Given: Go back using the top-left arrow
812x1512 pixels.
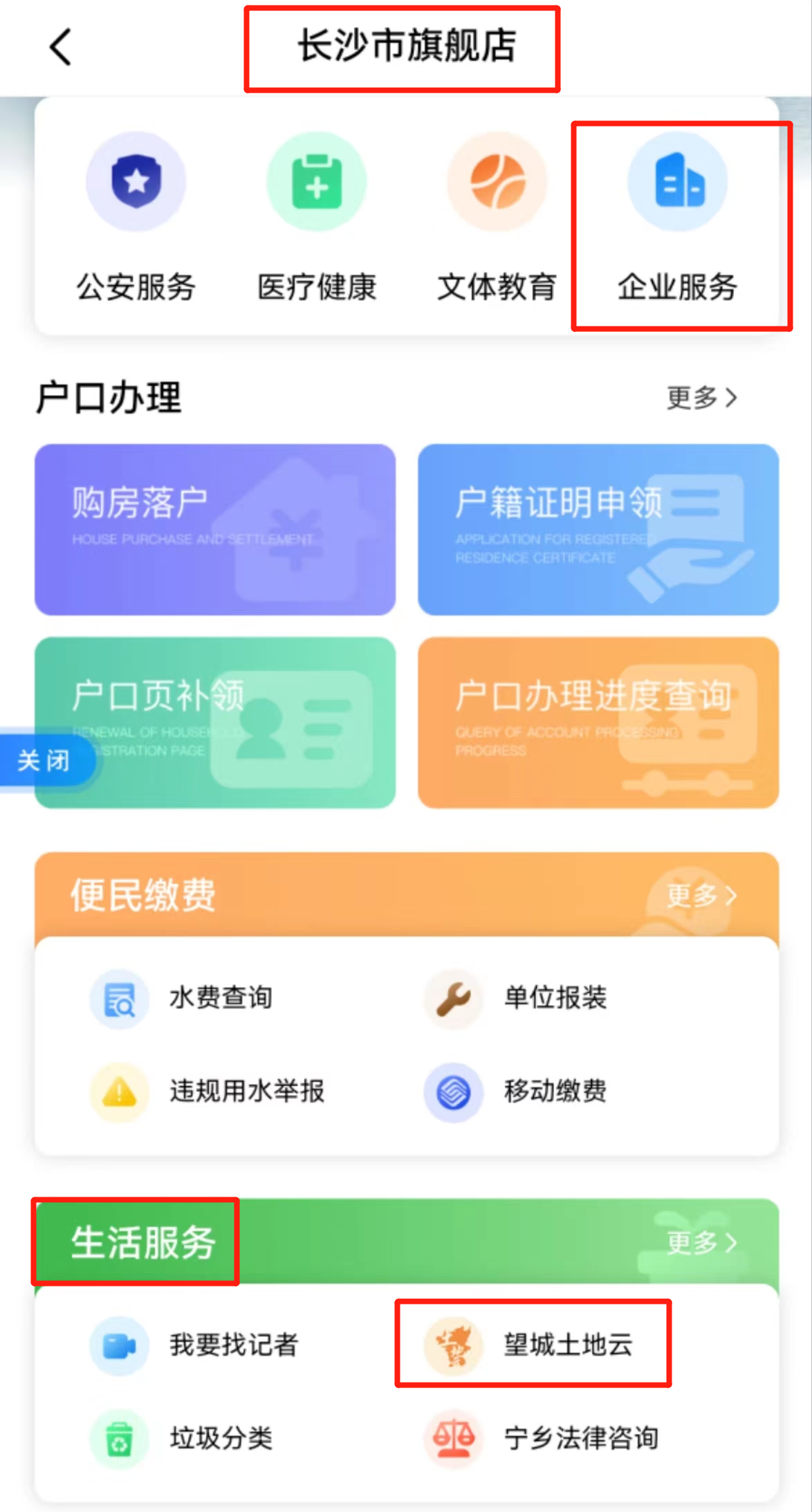Looking at the screenshot, I should (x=61, y=47).
